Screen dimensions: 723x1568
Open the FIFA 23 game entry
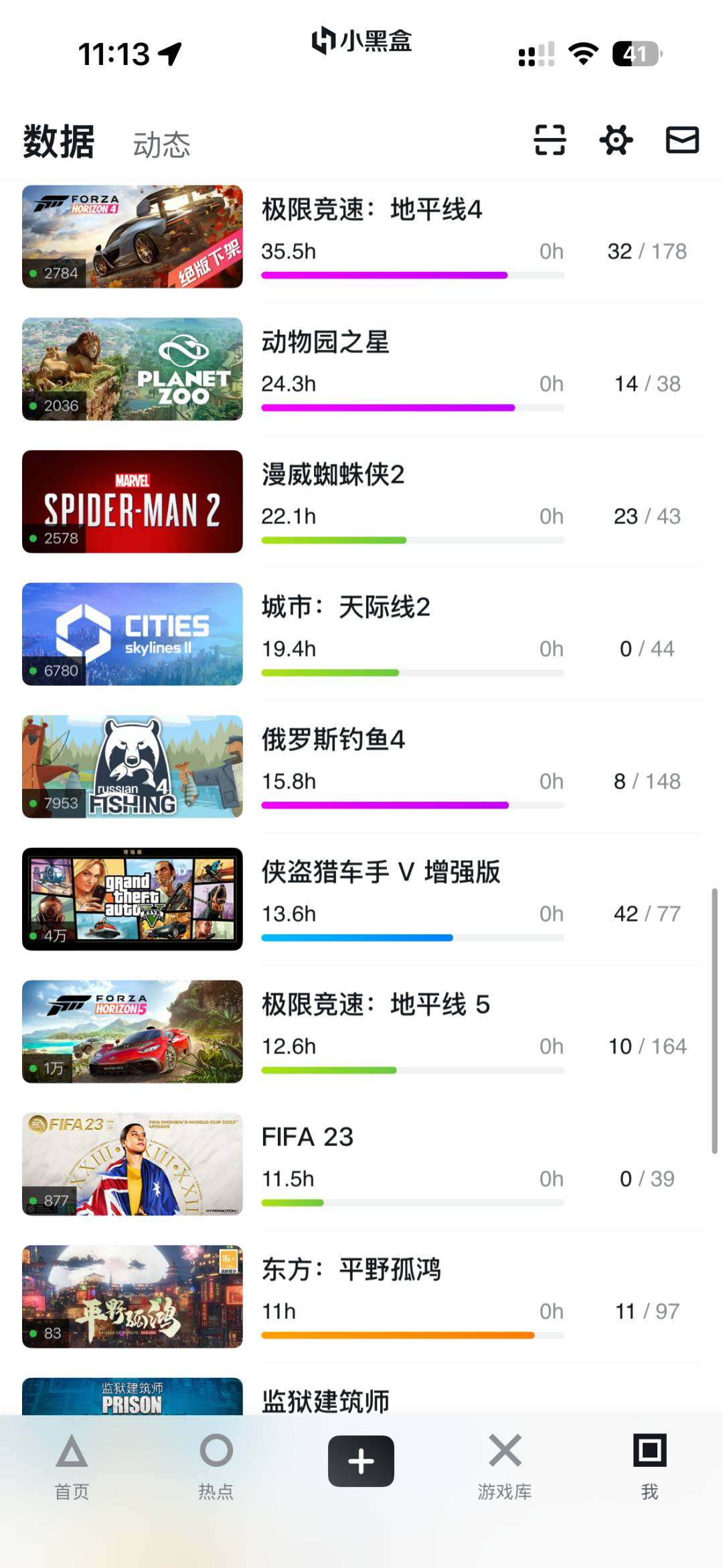coord(308,1135)
